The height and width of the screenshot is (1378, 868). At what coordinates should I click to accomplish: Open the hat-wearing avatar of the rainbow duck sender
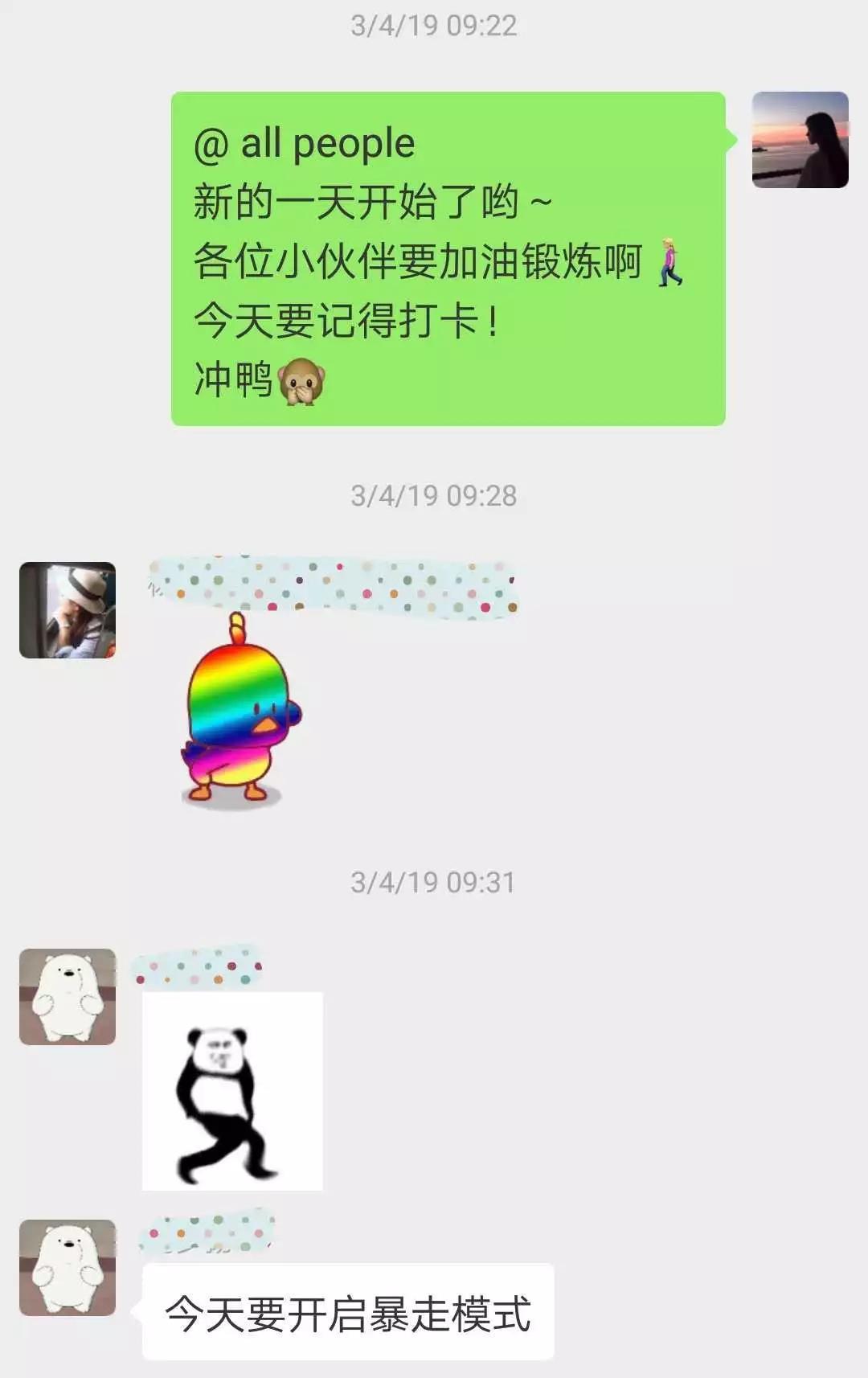coord(68,610)
